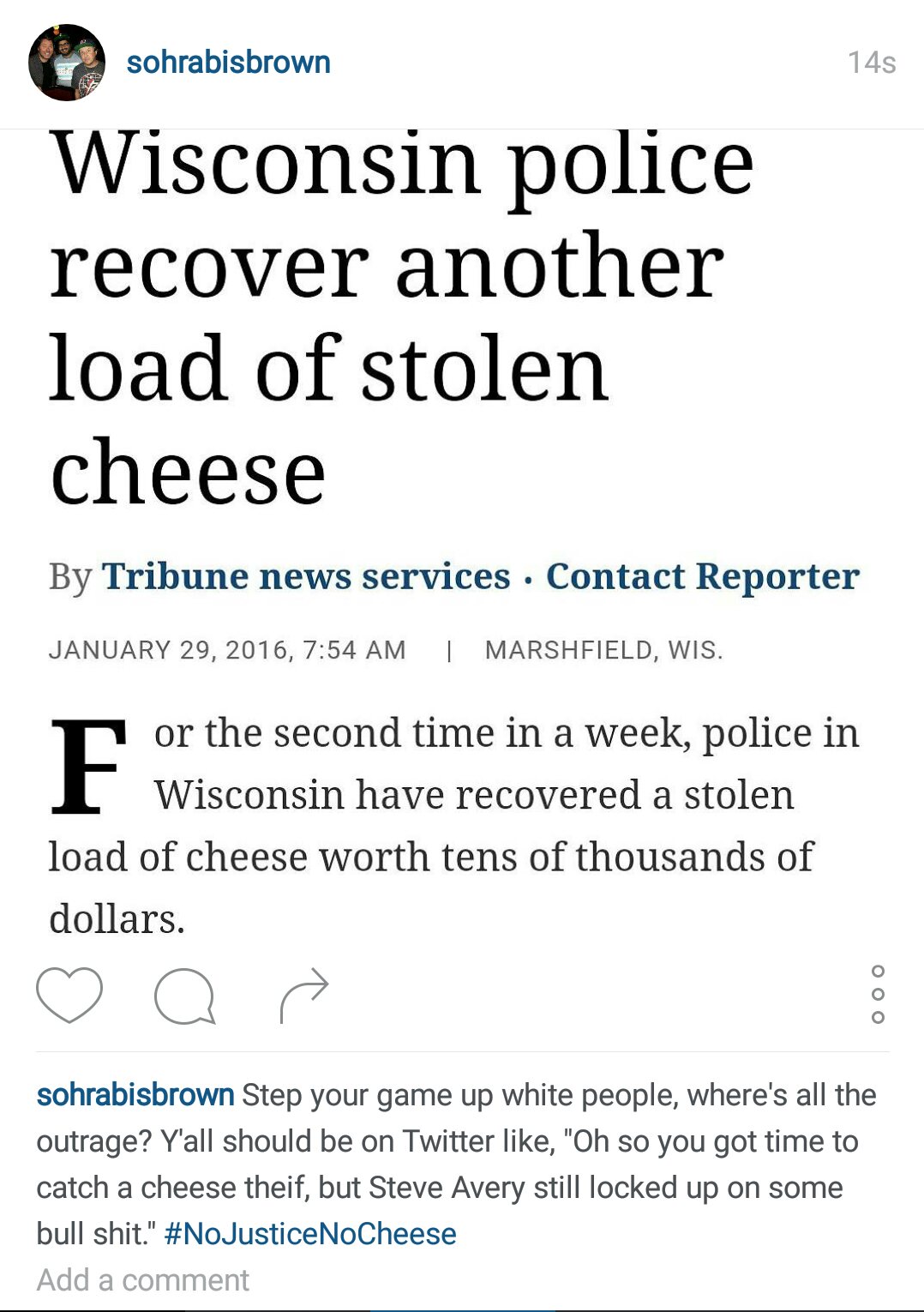Open sohrabisbrown's profile picture
This screenshot has height=1312, width=924.
[x=67, y=63]
